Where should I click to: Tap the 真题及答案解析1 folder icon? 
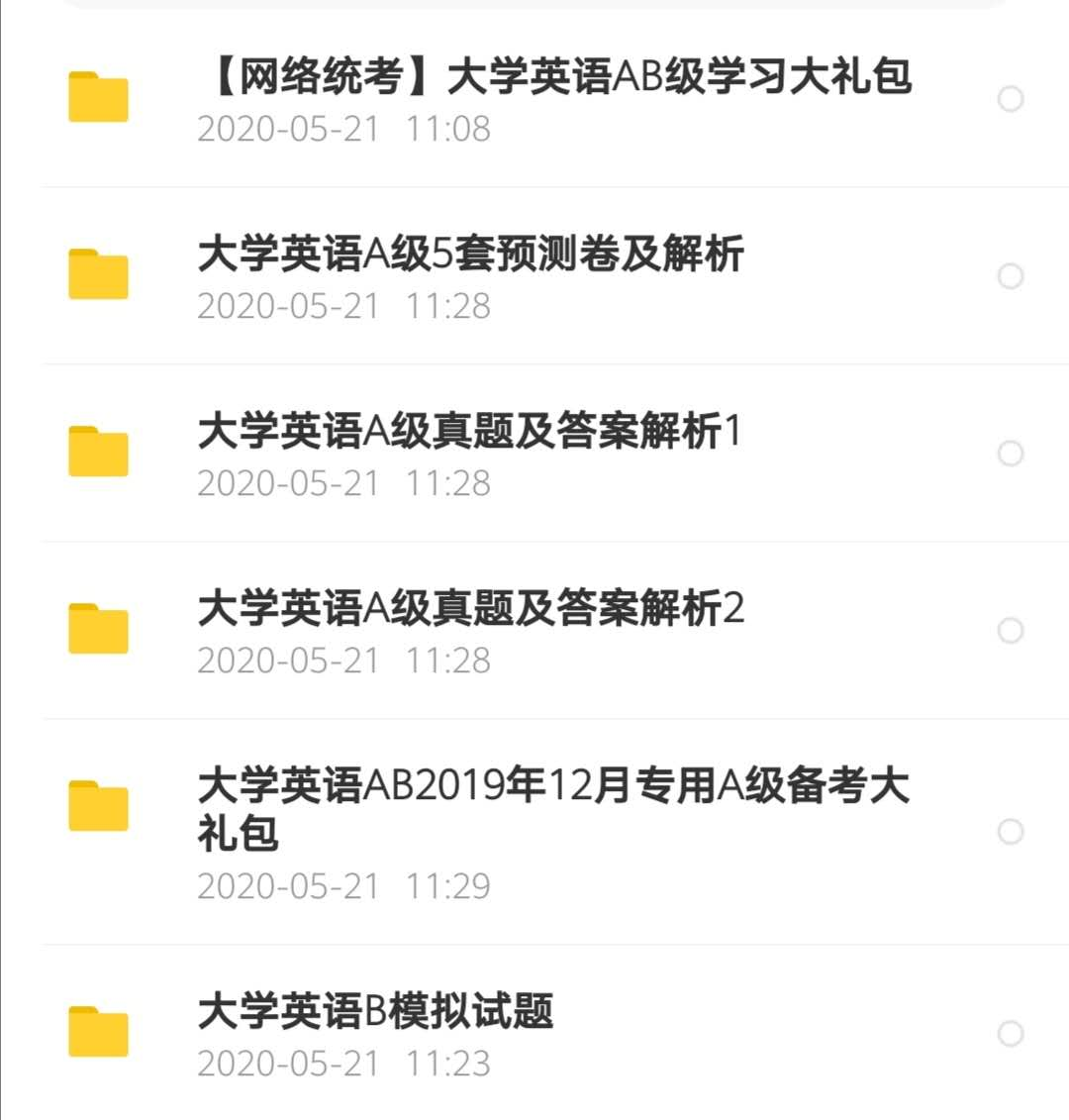98,451
